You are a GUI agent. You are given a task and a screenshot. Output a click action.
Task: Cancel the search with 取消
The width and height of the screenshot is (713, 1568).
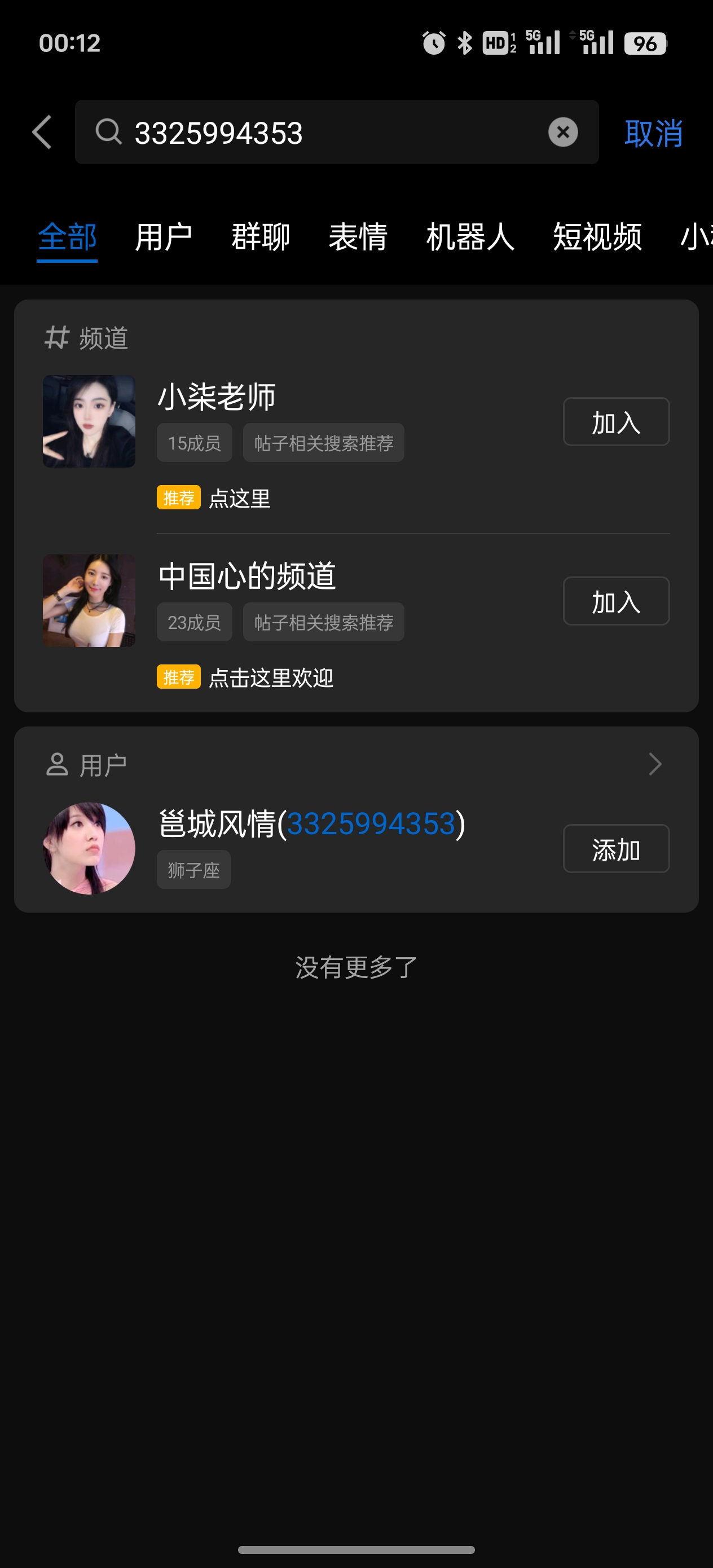(x=653, y=133)
